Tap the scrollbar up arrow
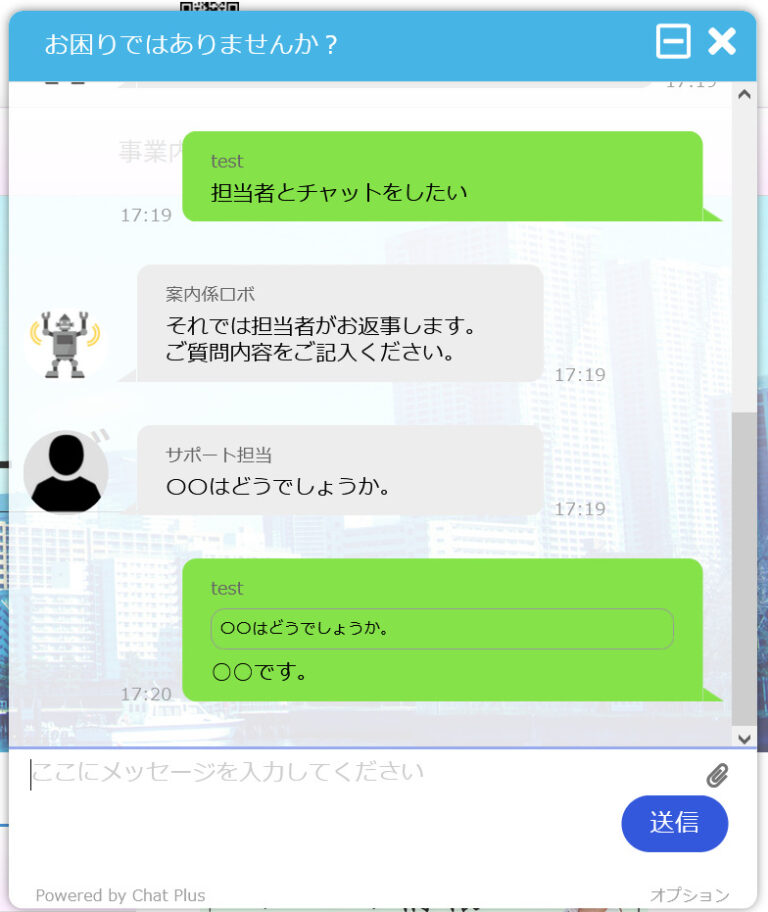 [x=744, y=94]
